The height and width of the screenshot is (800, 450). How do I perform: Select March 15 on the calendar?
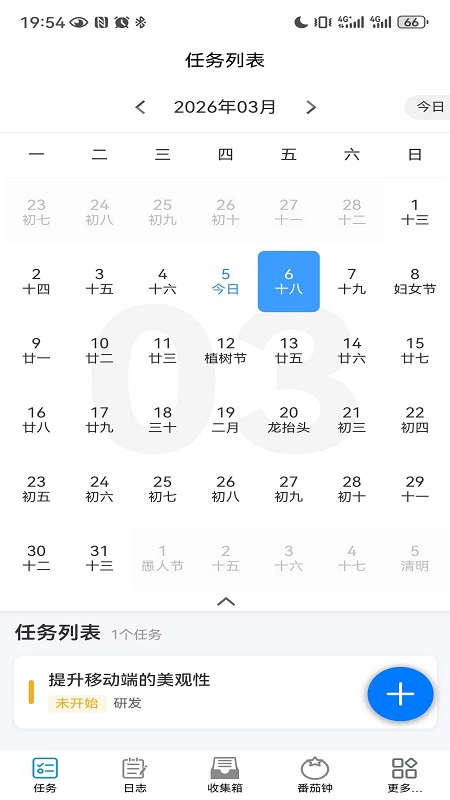(415, 351)
